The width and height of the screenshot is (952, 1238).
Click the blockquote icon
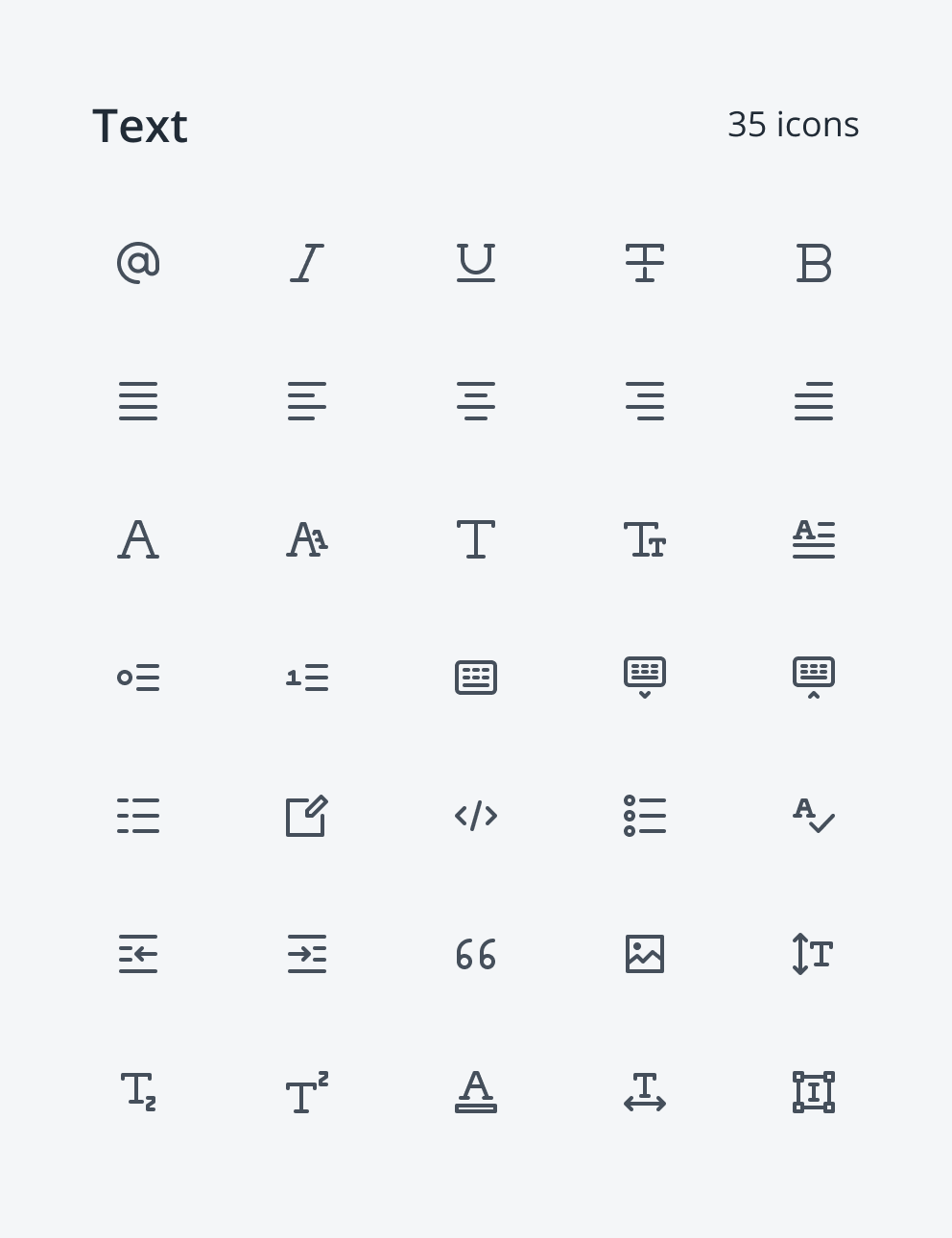pyautogui.click(x=476, y=954)
